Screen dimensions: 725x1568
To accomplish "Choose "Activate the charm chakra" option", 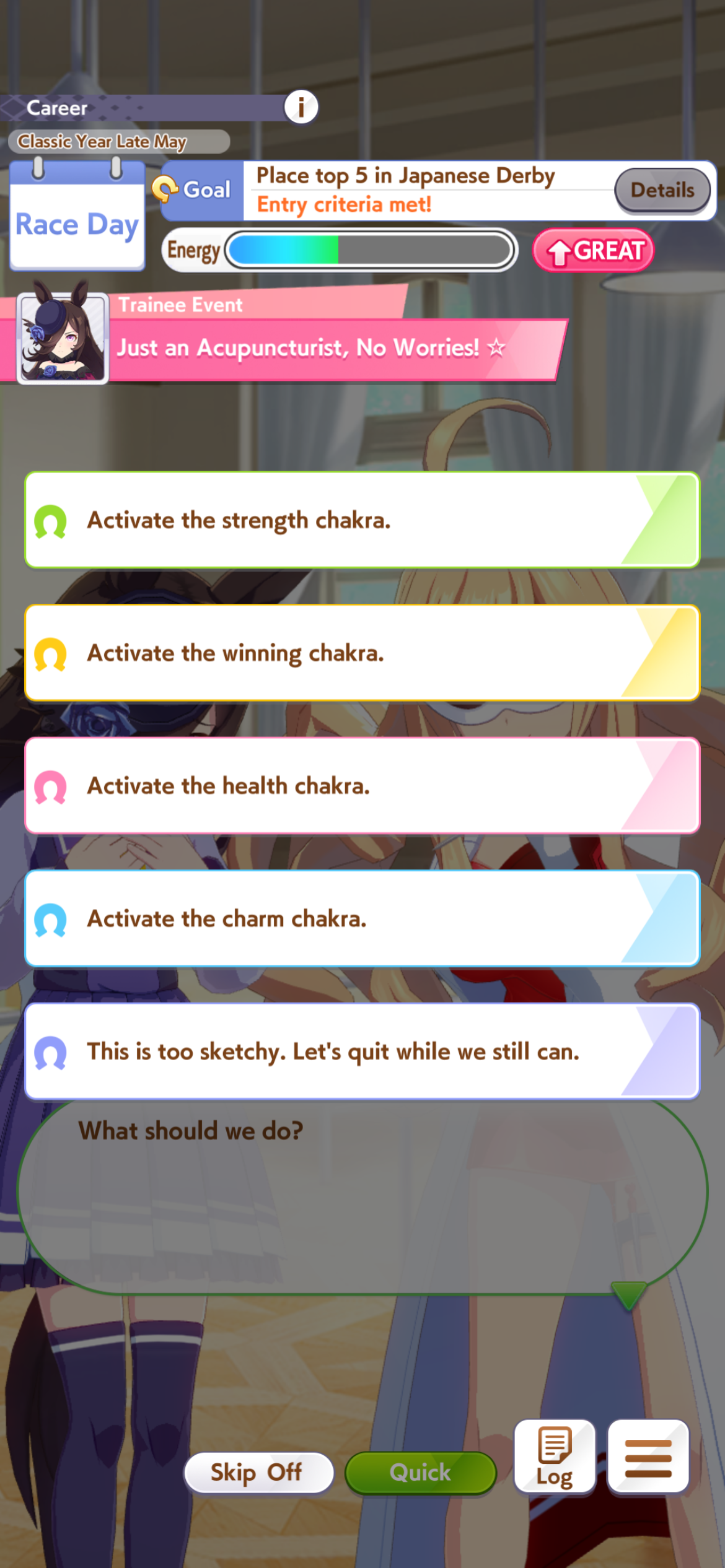I will [362, 918].
